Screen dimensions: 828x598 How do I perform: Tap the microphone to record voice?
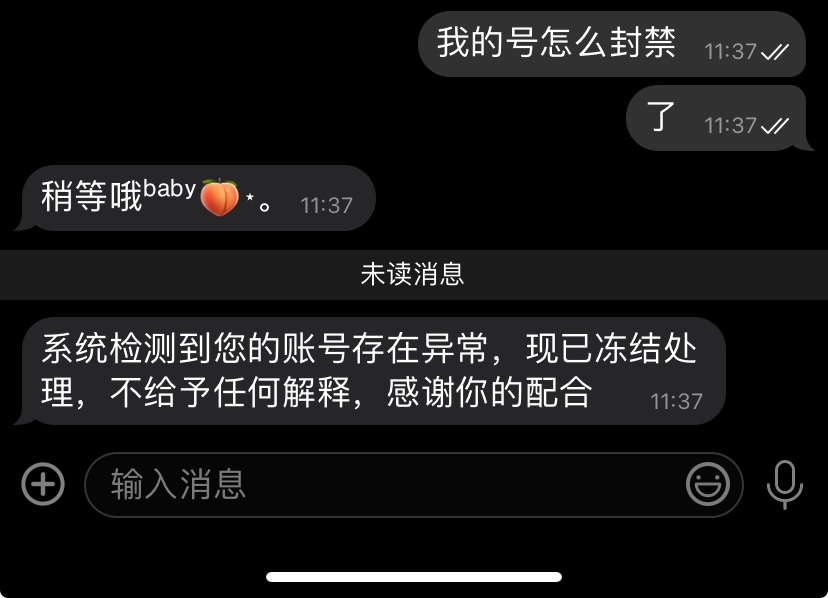click(785, 485)
